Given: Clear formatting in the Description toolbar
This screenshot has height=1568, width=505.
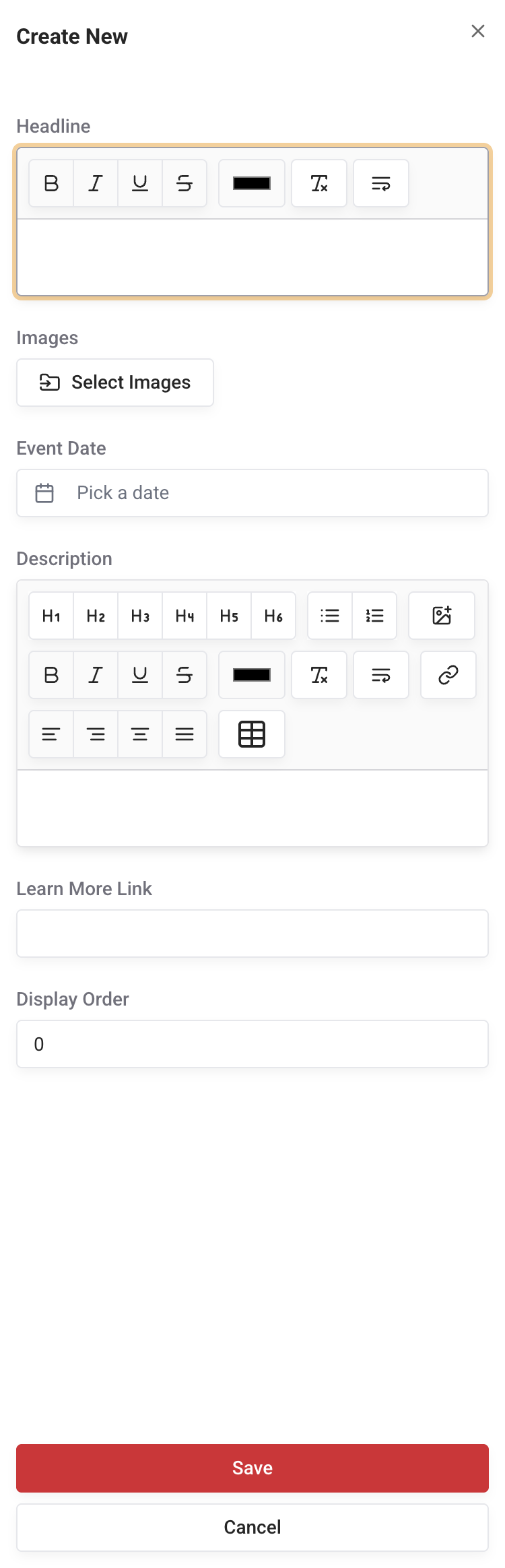Looking at the screenshot, I should (x=319, y=675).
